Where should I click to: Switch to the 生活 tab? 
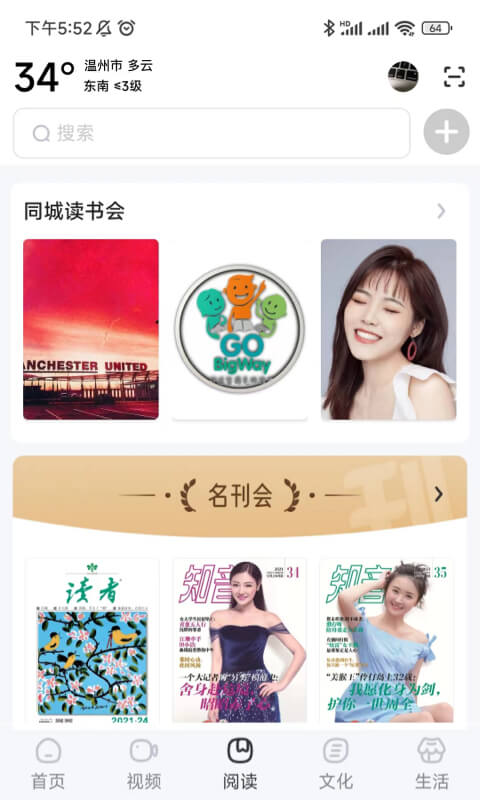[x=432, y=764]
